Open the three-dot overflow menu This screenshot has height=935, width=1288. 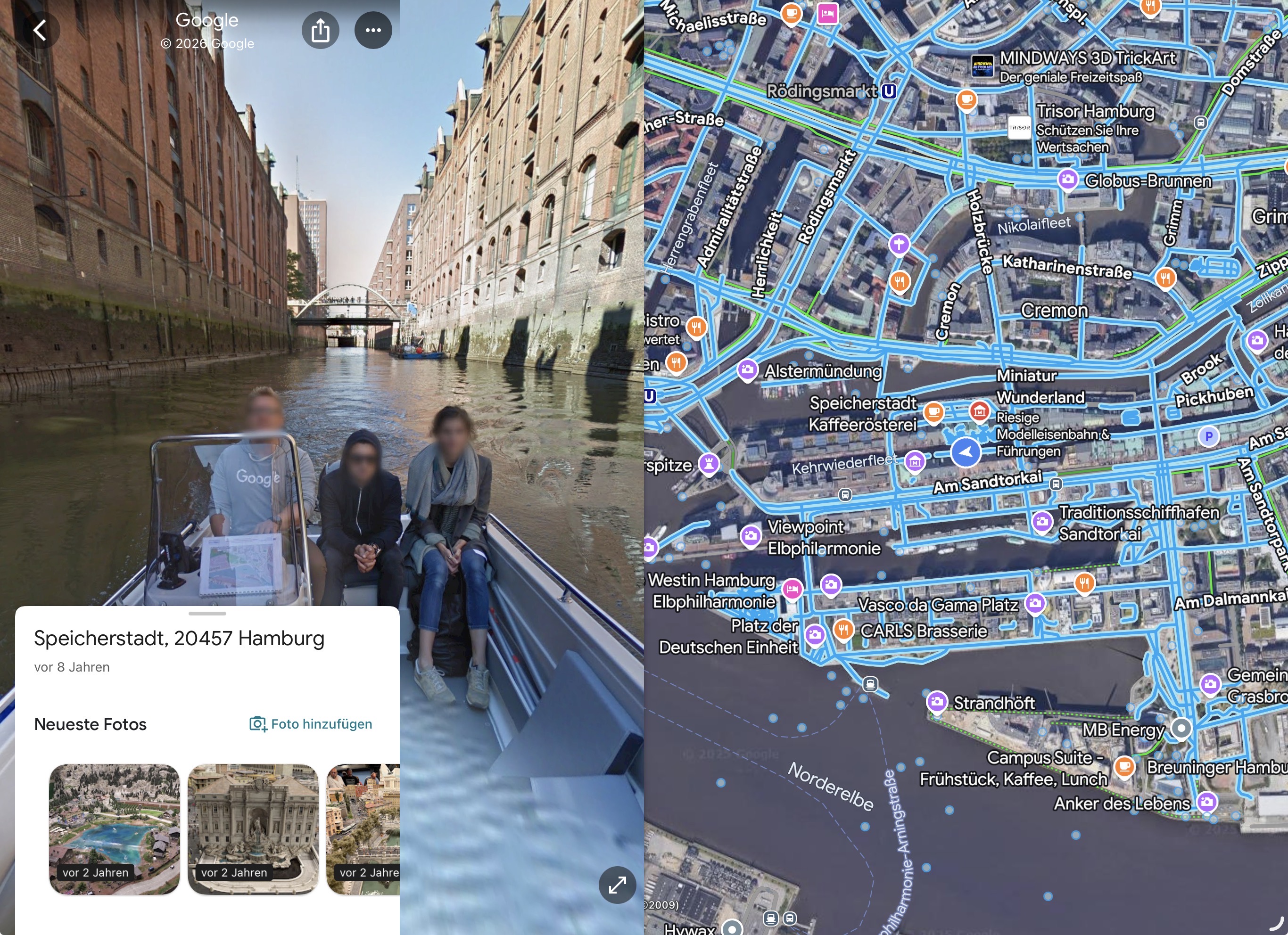pyautogui.click(x=373, y=30)
